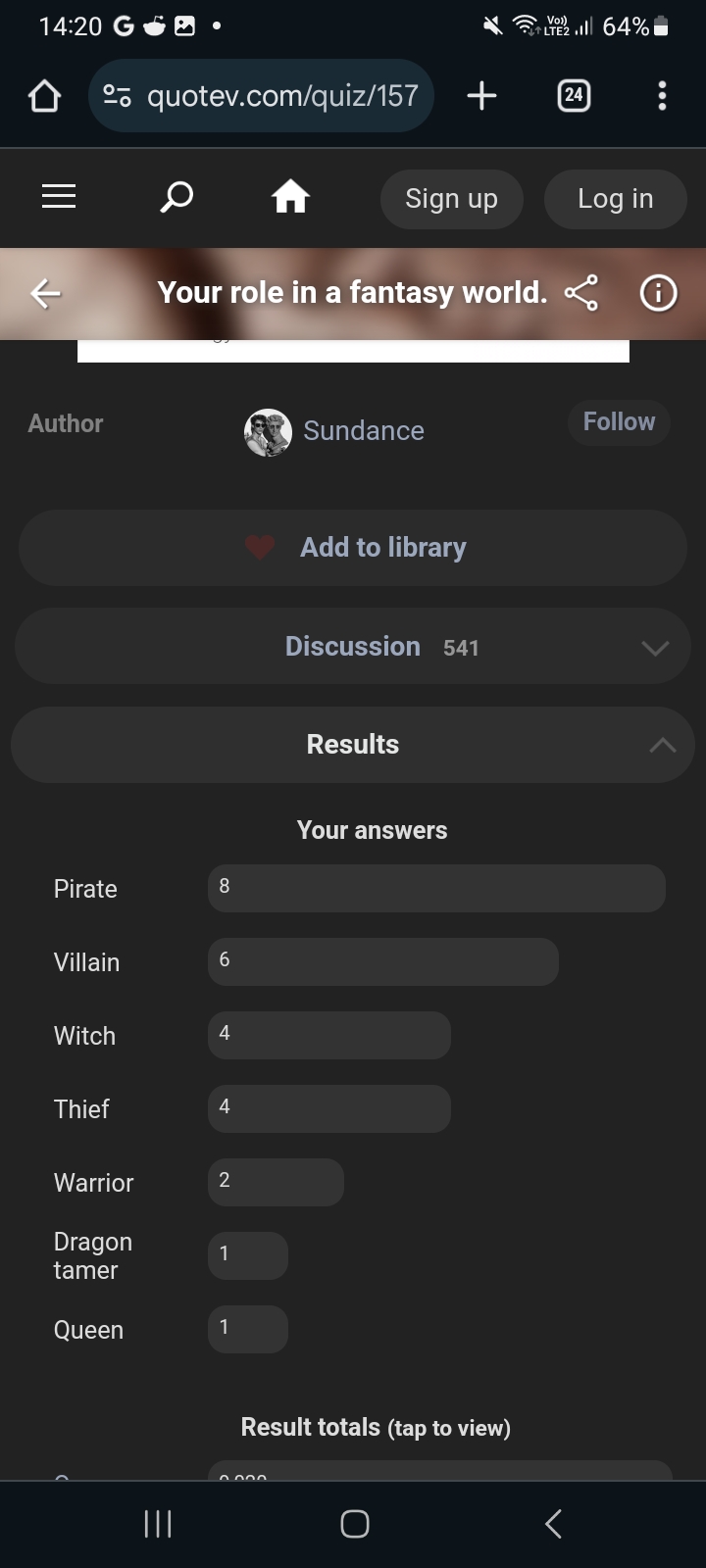Image resolution: width=706 pixels, height=1568 pixels.
Task: Open the recent apps view
Action: pyautogui.click(x=158, y=1524)
